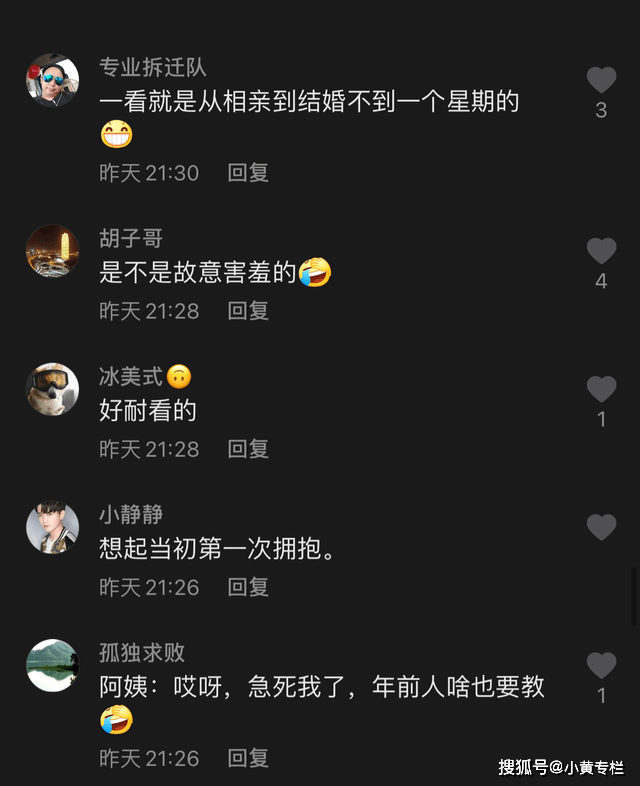Like 胡子哥's comment

601,251
